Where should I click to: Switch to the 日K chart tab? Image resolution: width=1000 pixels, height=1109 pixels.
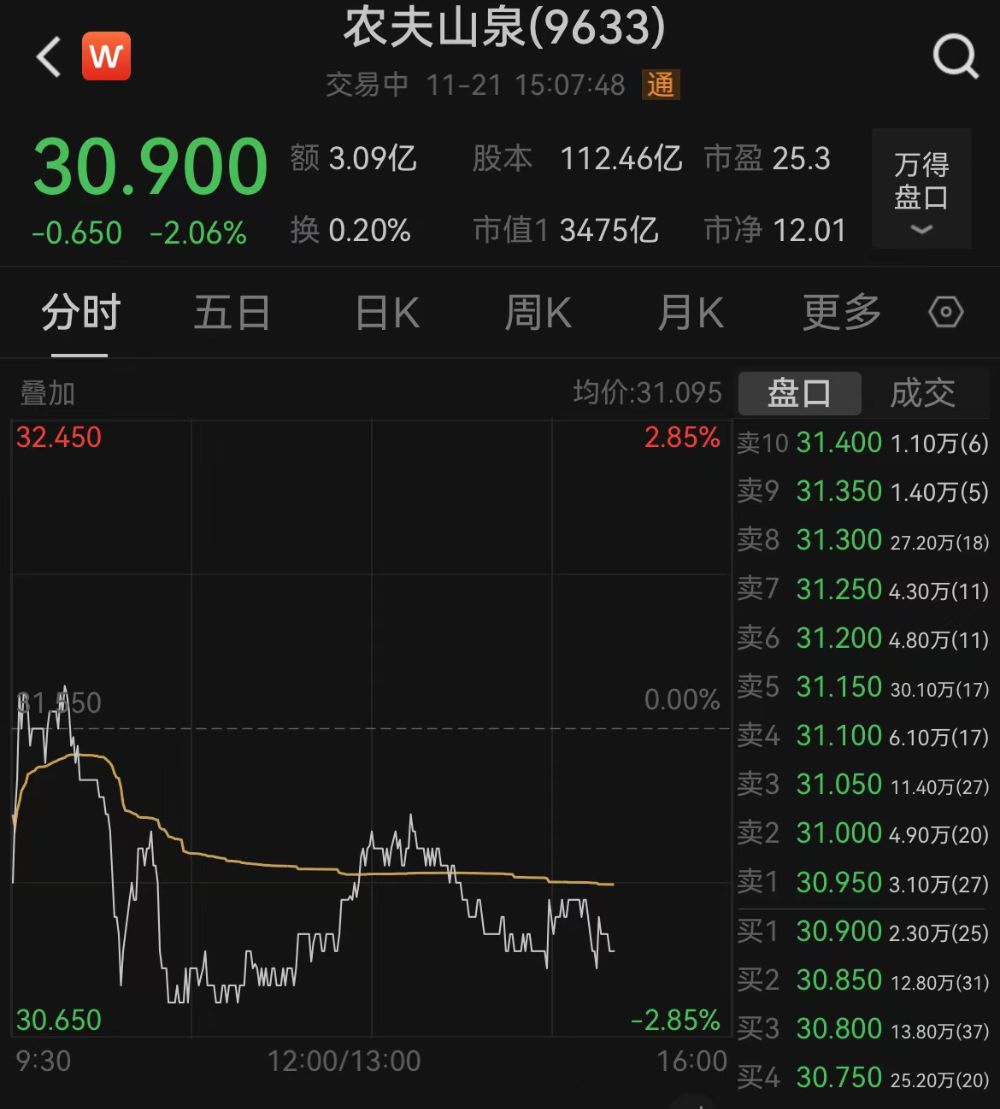(x=387, y=313)
